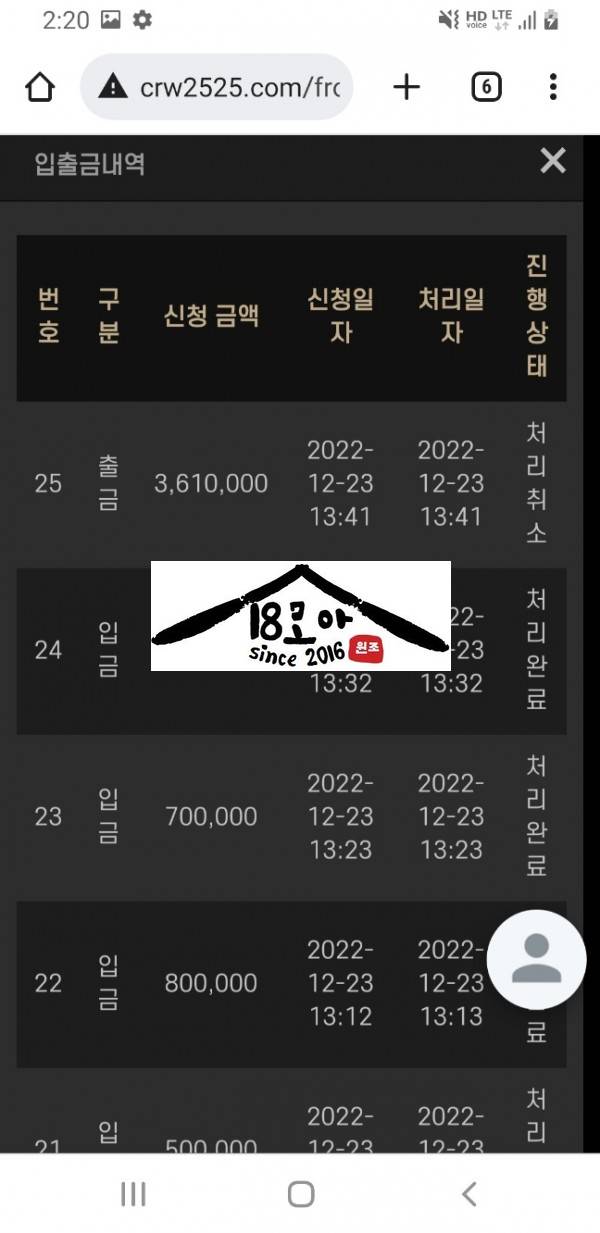Open the tab switcher showing 6
The width and height of the screenshot is (600, 1233).
pyautogui.click(x=485, y=88)
